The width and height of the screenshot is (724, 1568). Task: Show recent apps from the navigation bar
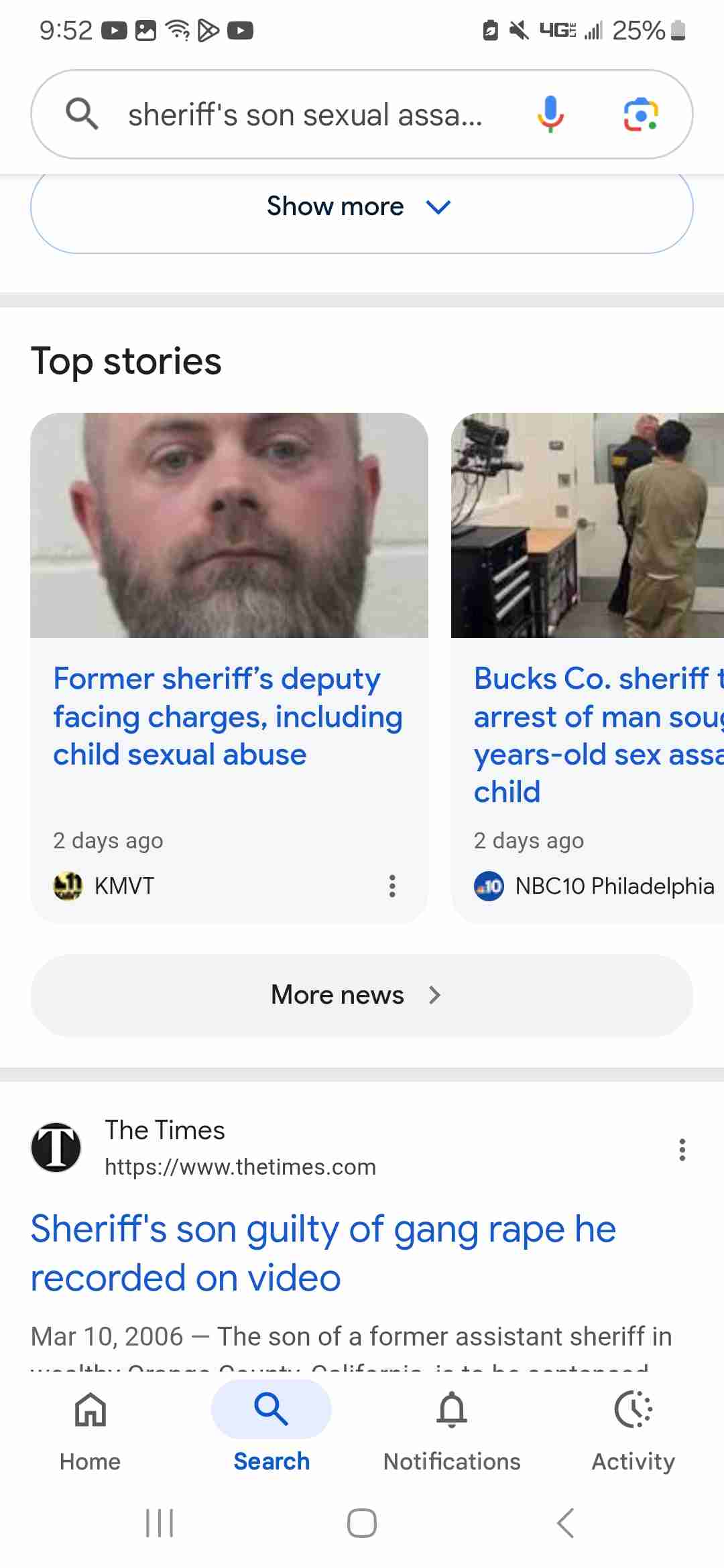tap(160, 1523)
